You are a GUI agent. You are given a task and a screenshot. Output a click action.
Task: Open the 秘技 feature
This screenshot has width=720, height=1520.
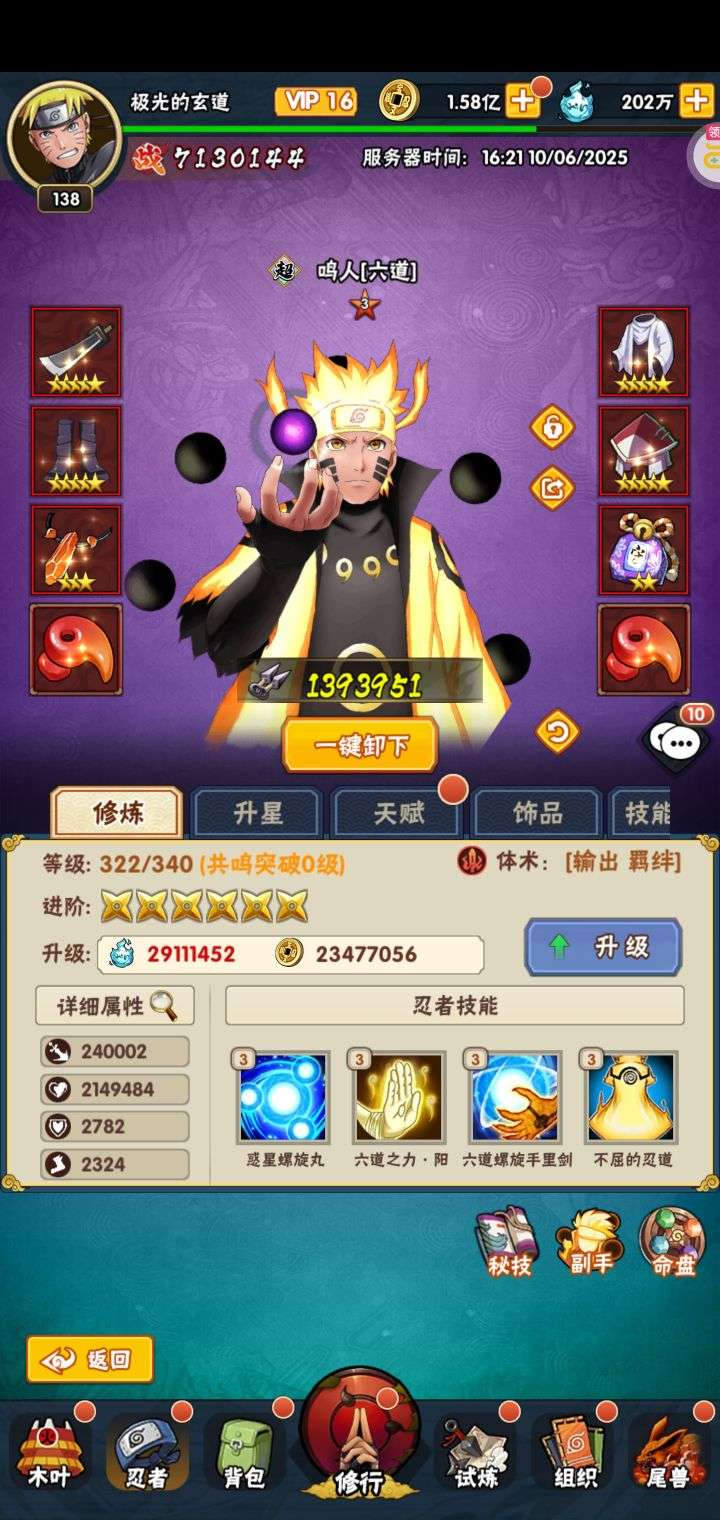pyautogui.click(x=508, y=1243)
